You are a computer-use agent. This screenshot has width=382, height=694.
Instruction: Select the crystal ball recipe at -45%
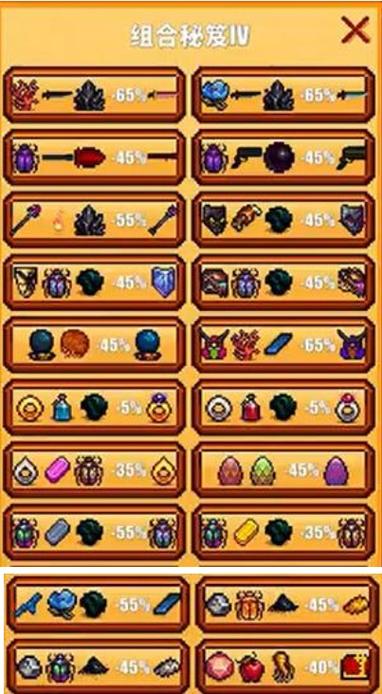point(94,345)
